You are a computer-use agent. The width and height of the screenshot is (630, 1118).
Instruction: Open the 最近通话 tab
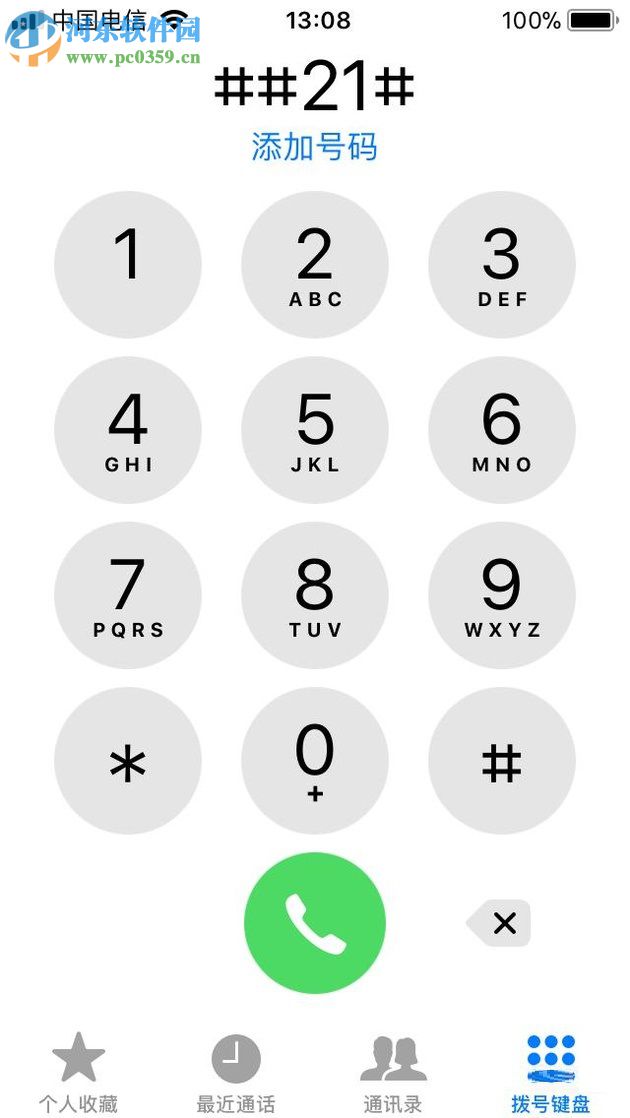(x=236, y=1074)
